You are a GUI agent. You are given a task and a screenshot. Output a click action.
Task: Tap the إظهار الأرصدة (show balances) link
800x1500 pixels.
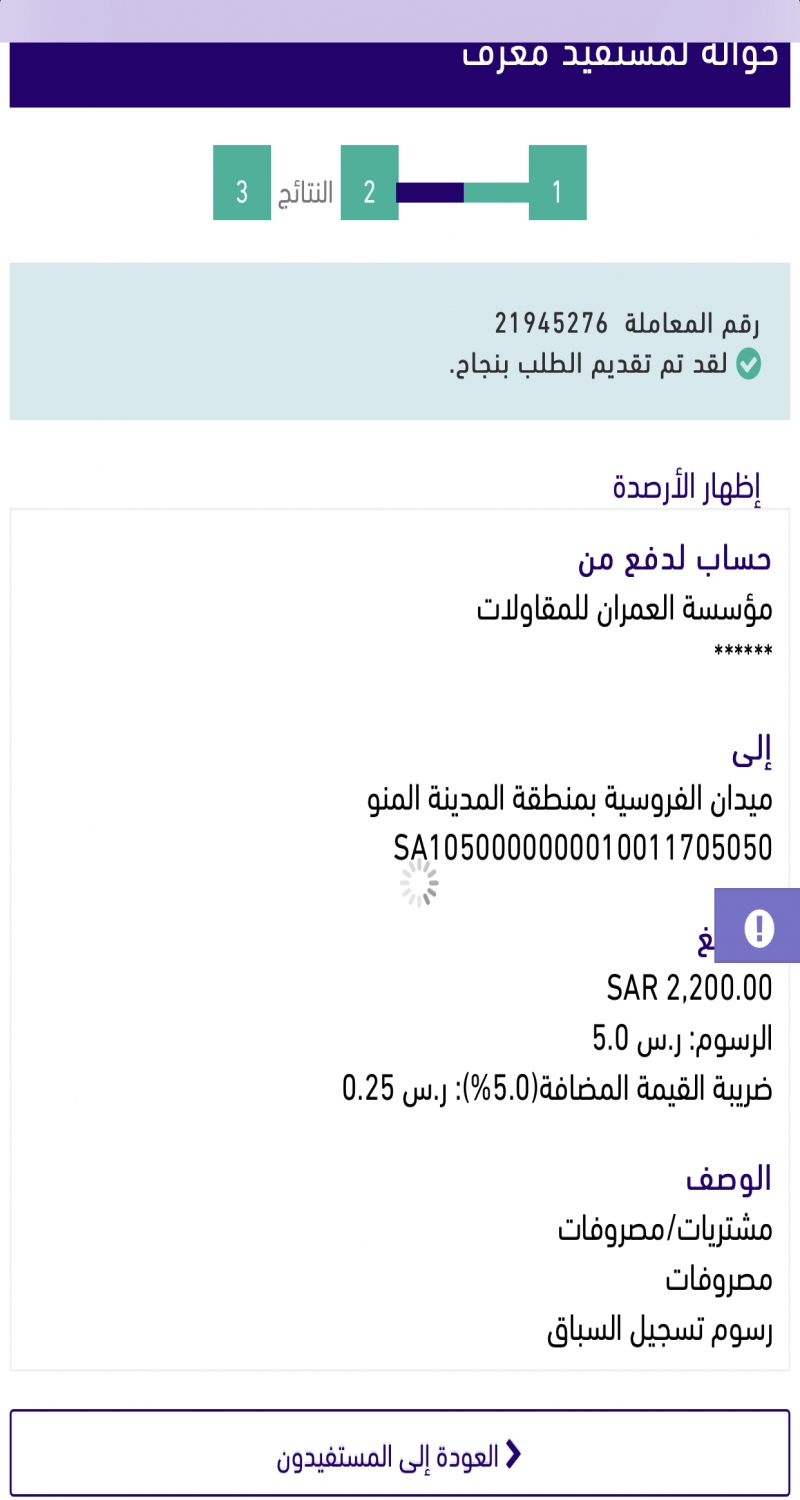tap(686, 486)
